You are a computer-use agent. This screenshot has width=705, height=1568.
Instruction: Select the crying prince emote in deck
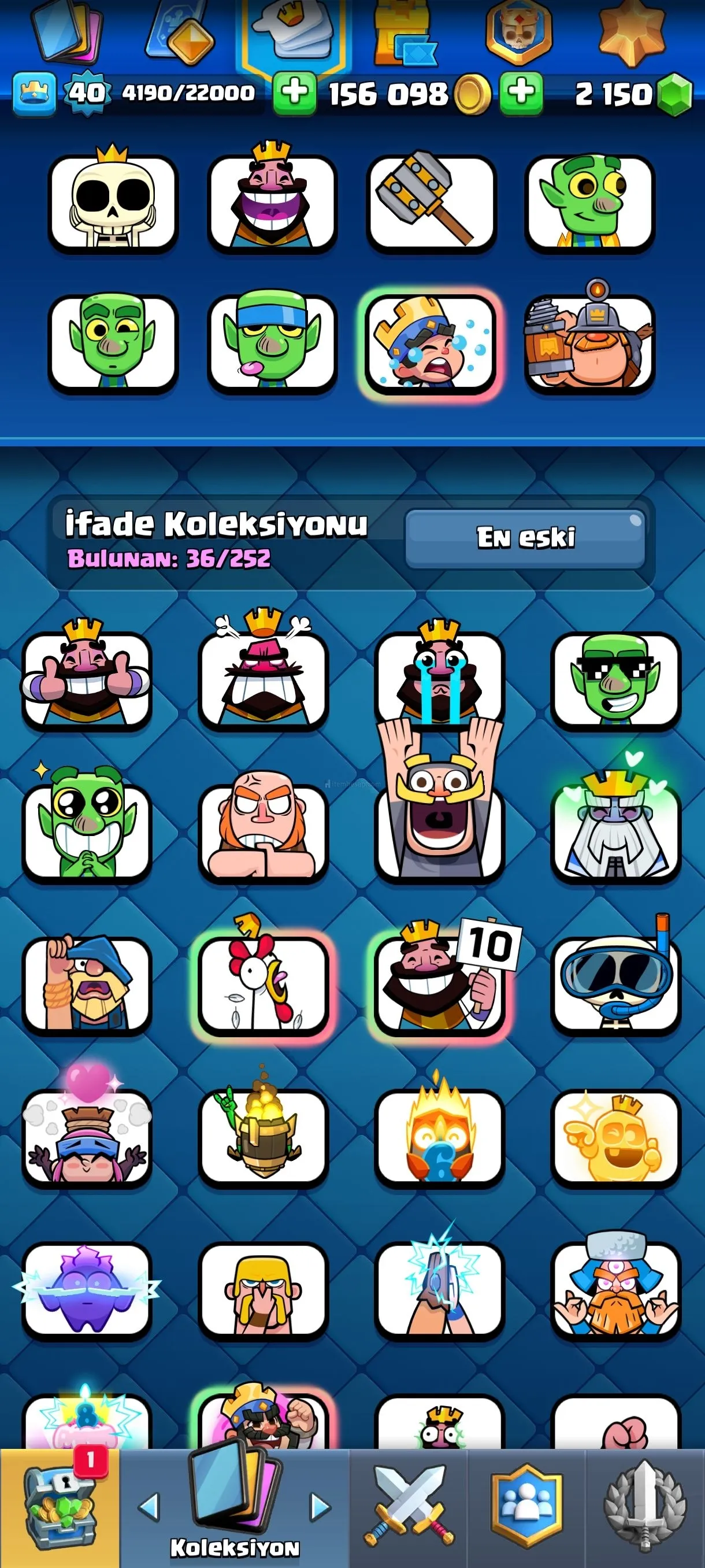click(431, 343)
